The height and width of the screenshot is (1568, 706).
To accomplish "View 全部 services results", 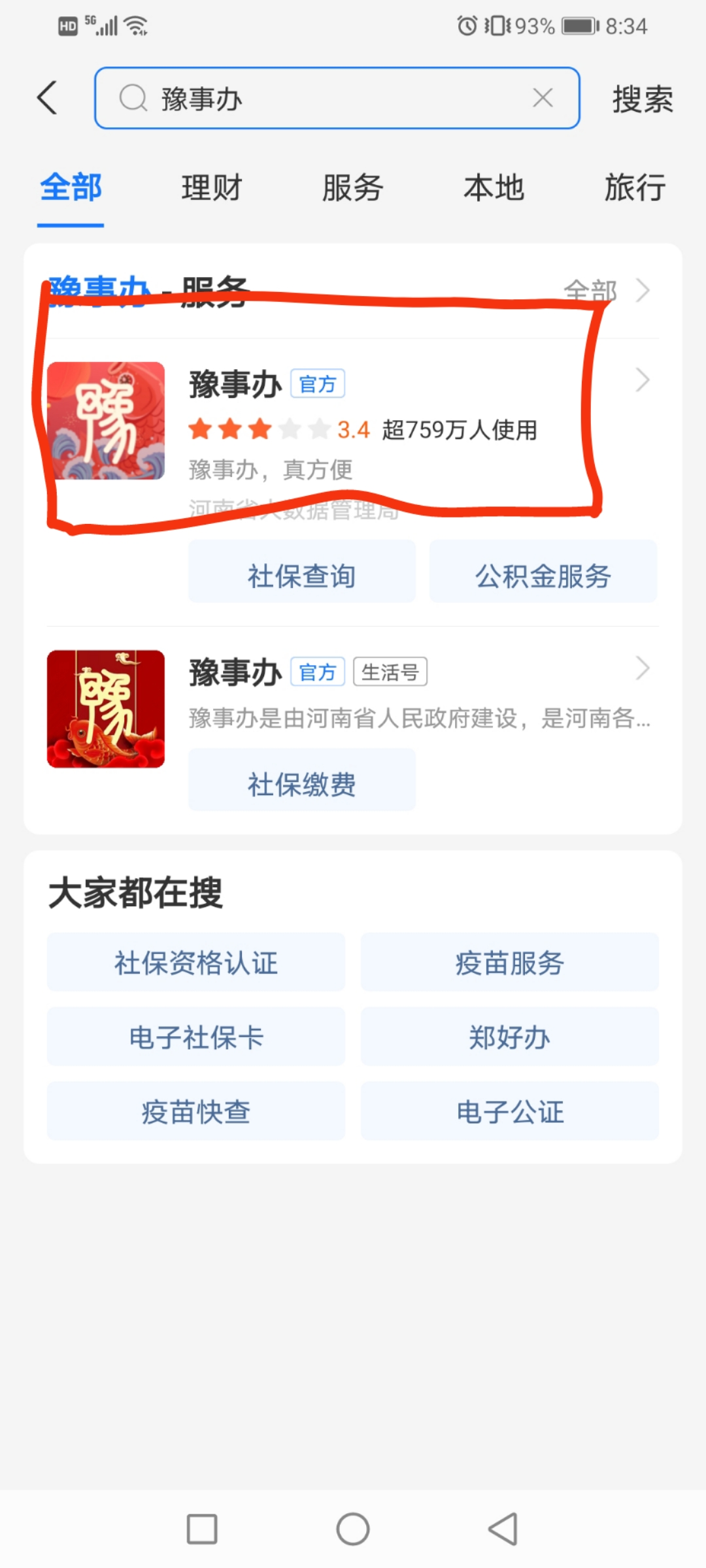I will point(606,290).
